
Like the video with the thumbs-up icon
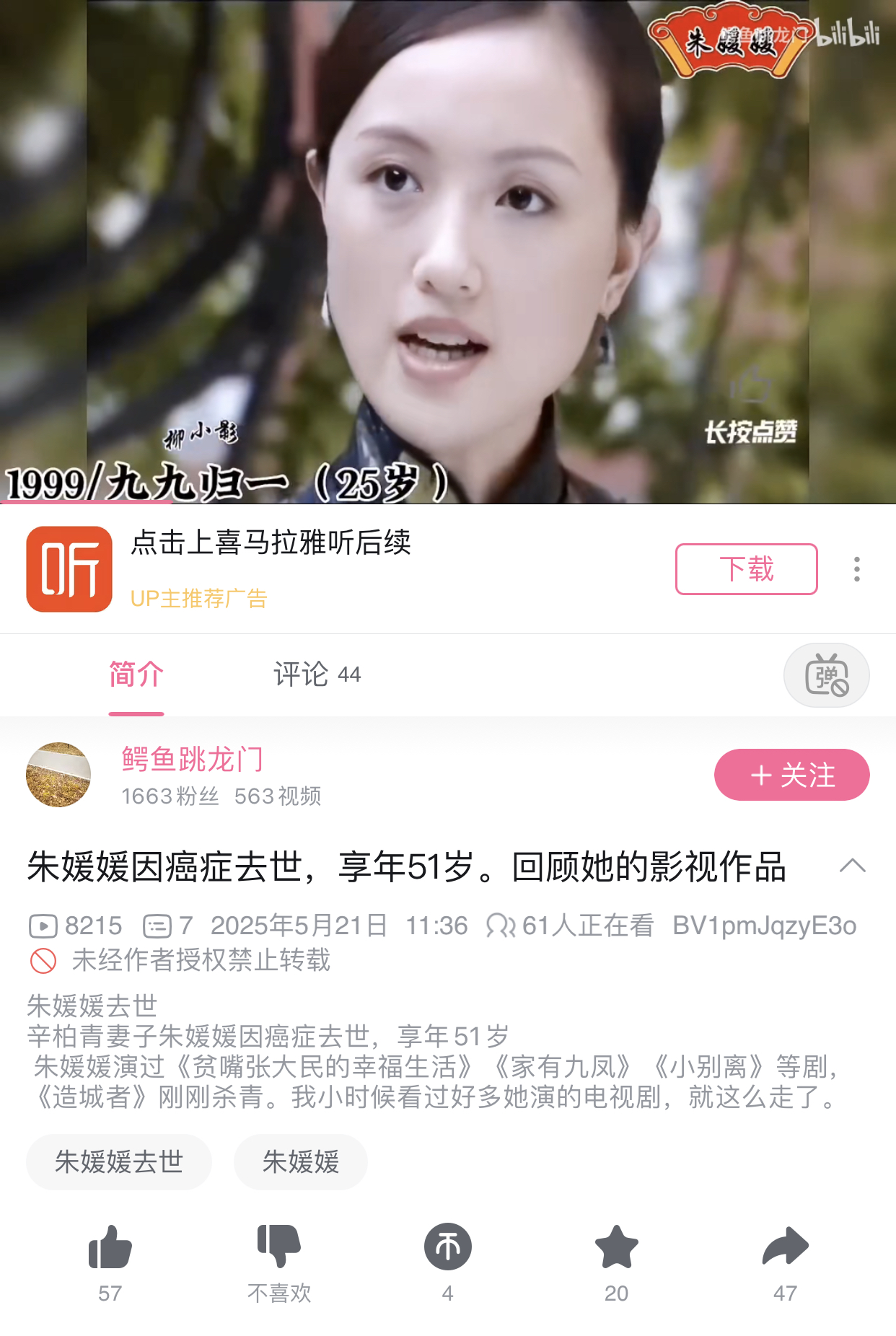(110, 1248)
